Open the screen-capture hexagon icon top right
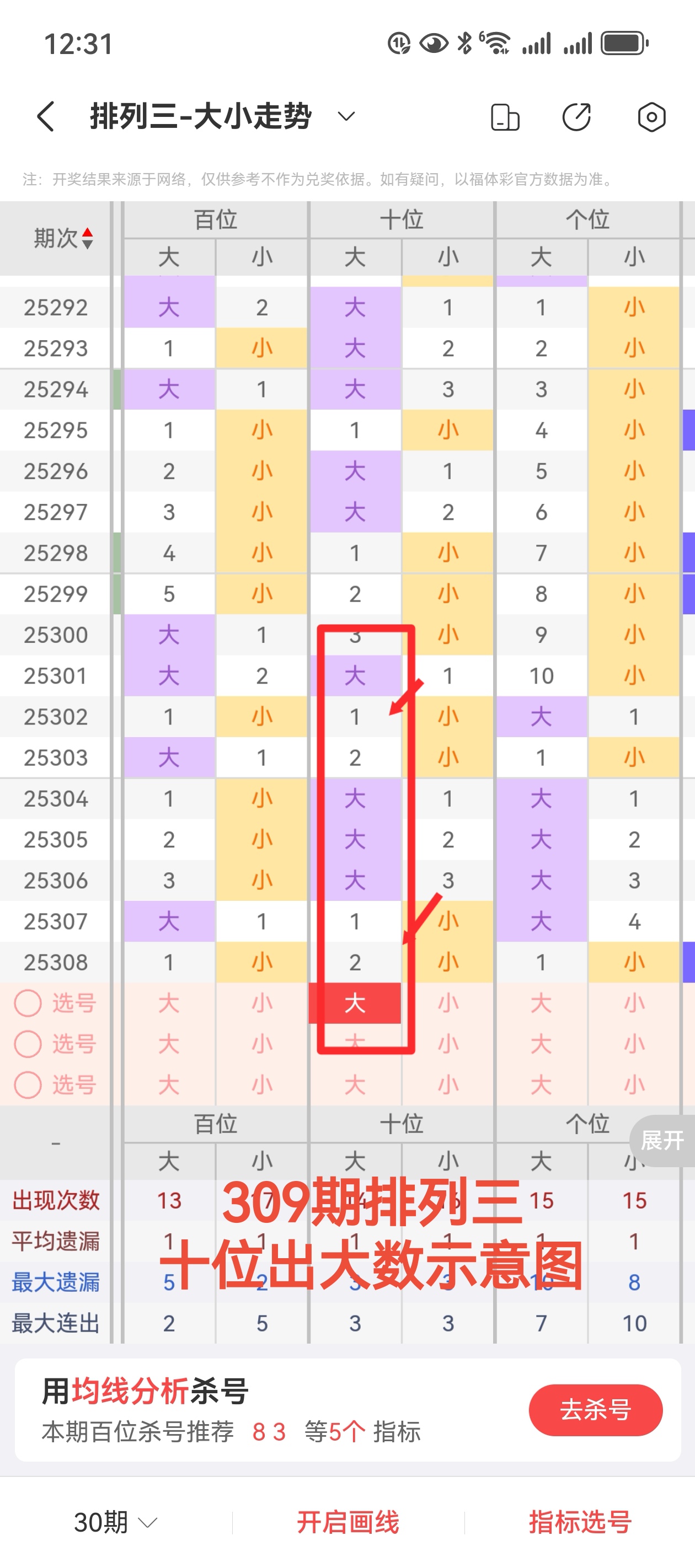 [x=650, y=117]
